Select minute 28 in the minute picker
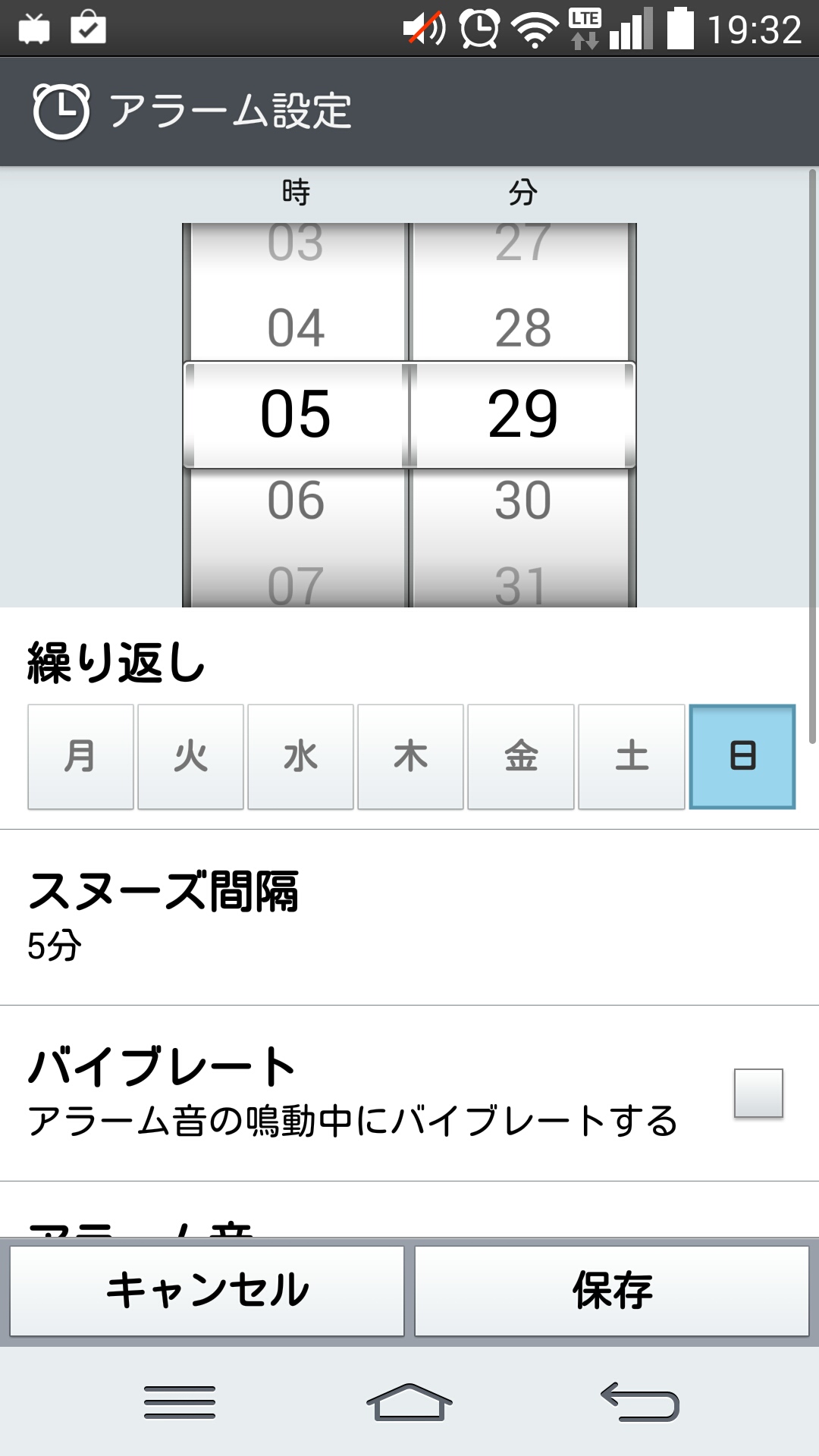 (x=522, y=328)
